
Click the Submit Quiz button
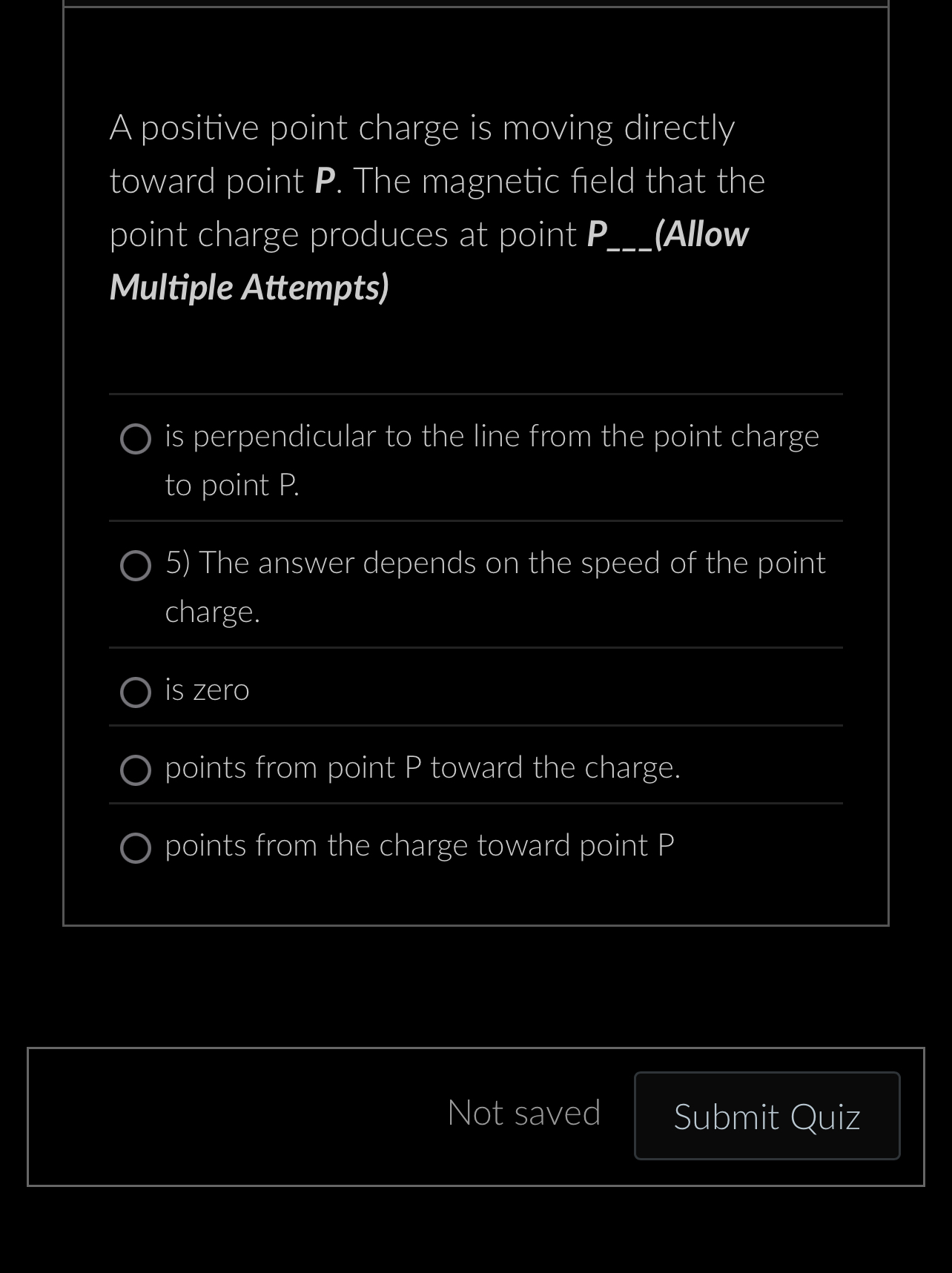pos(767,1116)
